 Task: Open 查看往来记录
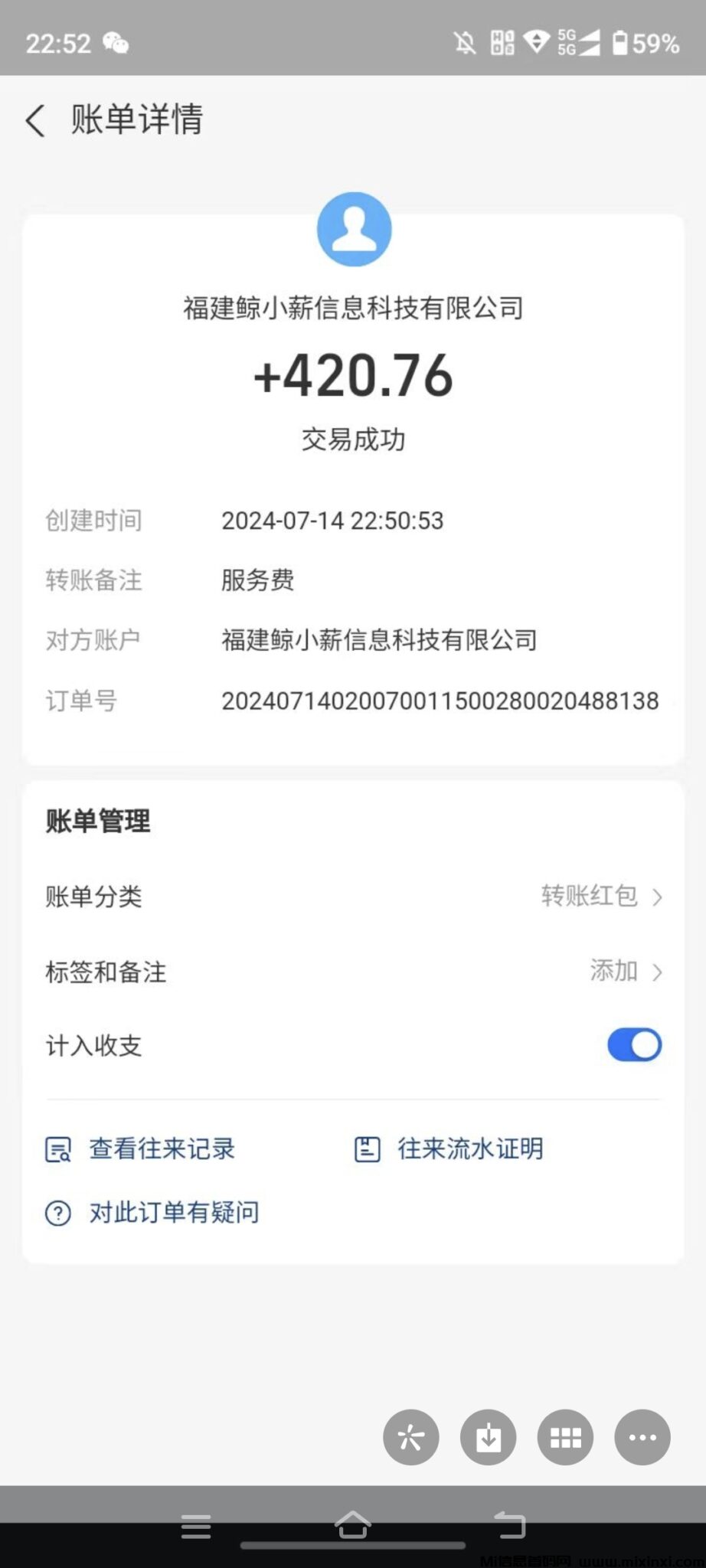(x=161, y=1148)
